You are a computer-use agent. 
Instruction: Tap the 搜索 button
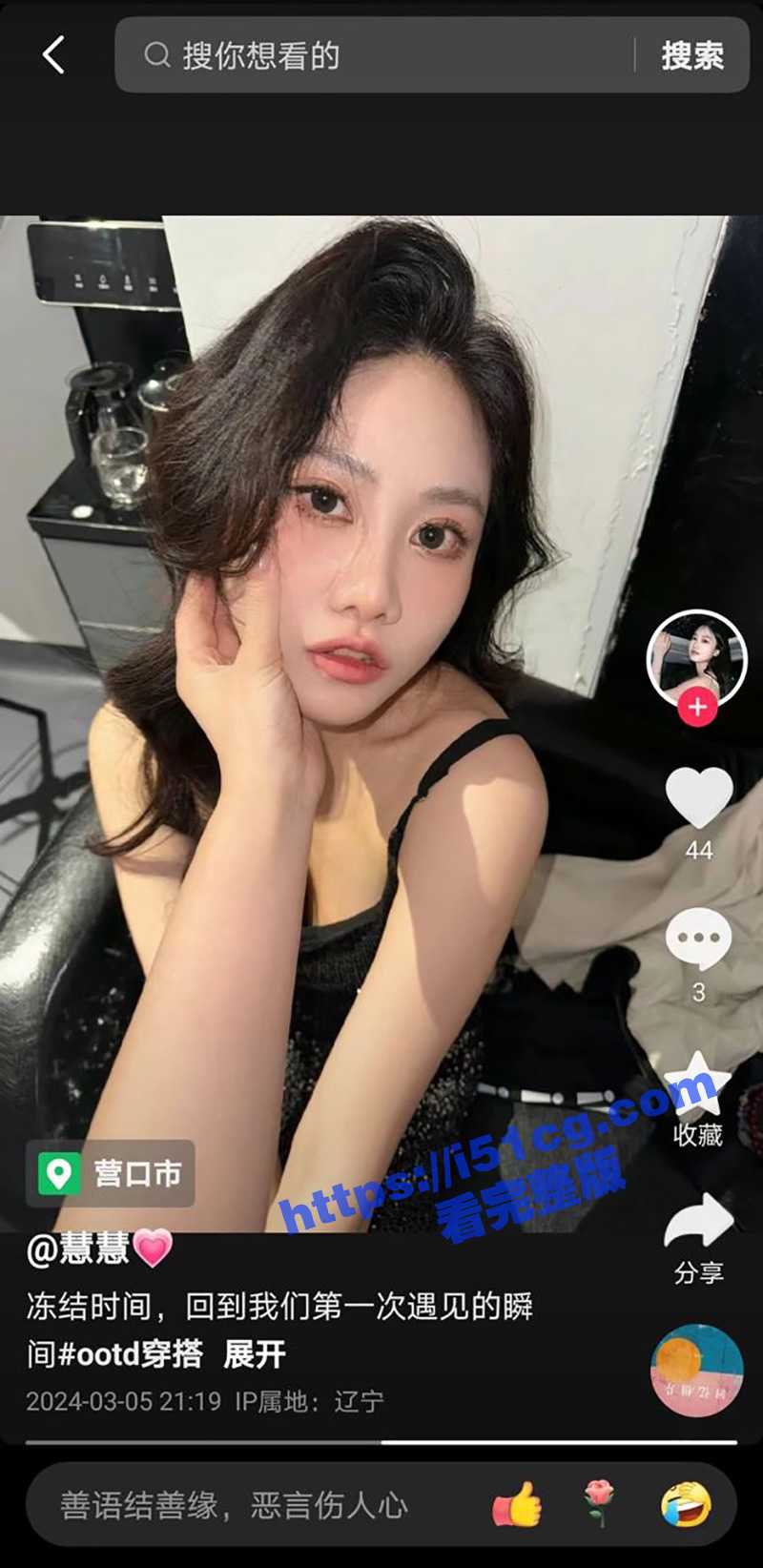point(692,55)
